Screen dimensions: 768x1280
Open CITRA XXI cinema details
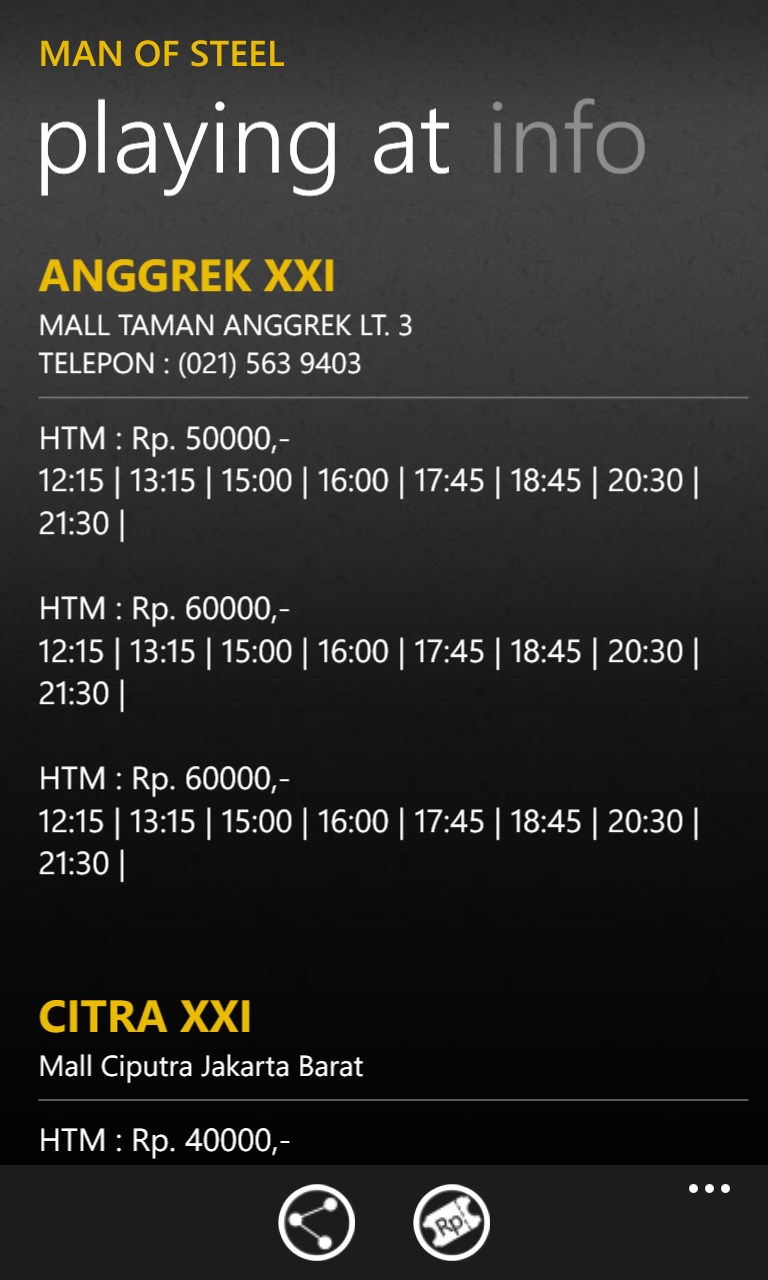(146, 1018)
